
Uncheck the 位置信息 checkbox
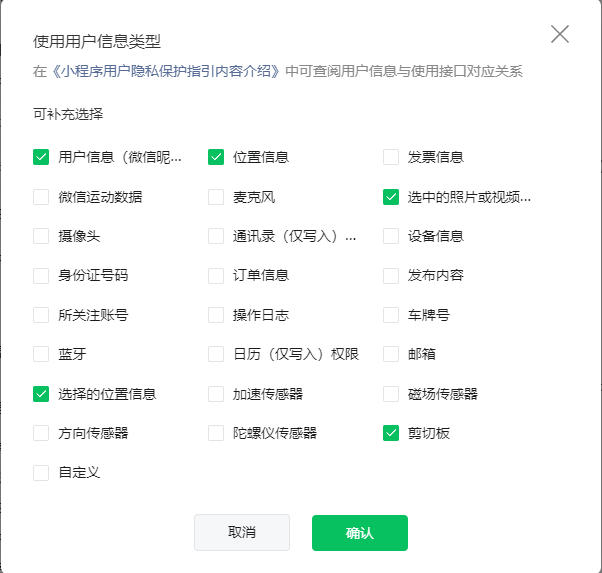coord(216,157)
